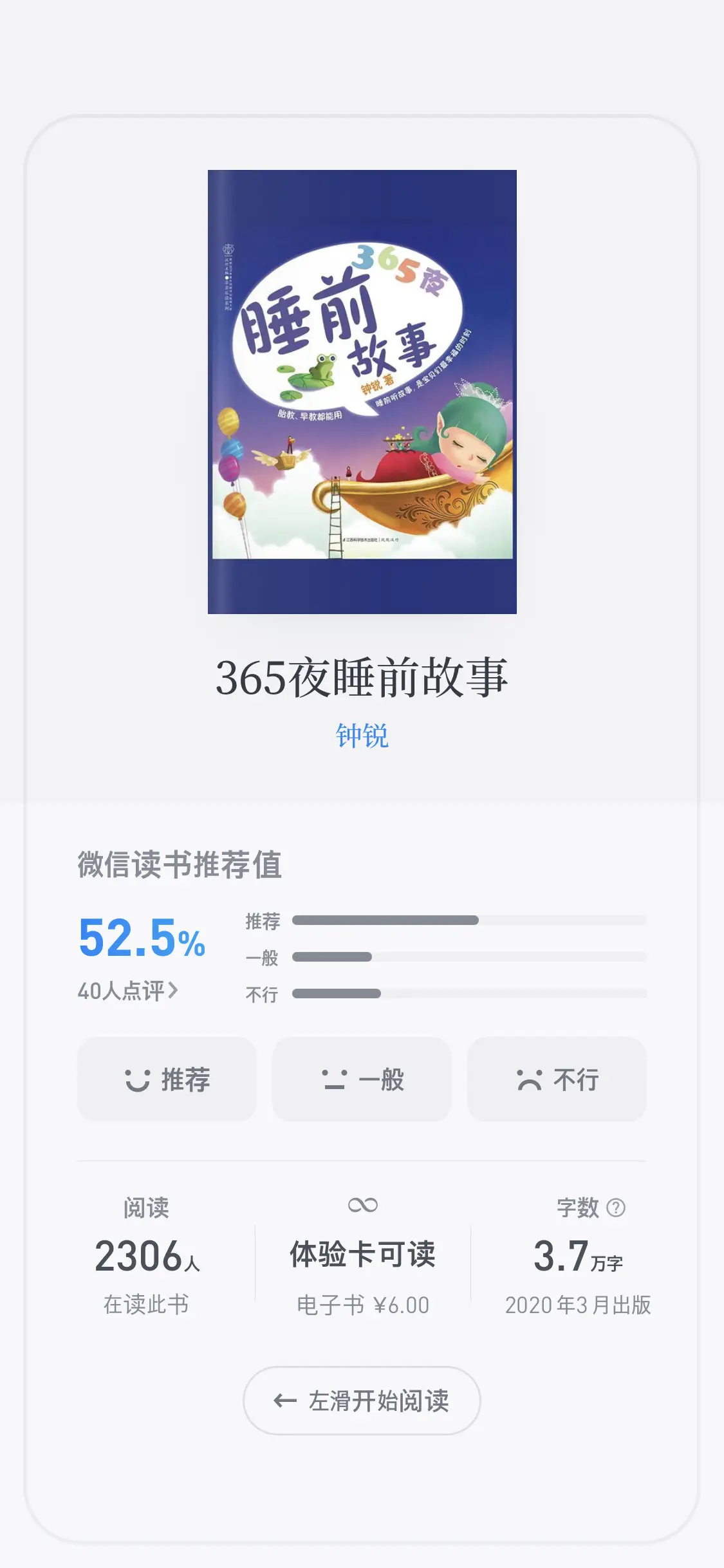This screenshot has height=1568, width=724.
Task: Rate the book as 不行
Action: 557,1079
